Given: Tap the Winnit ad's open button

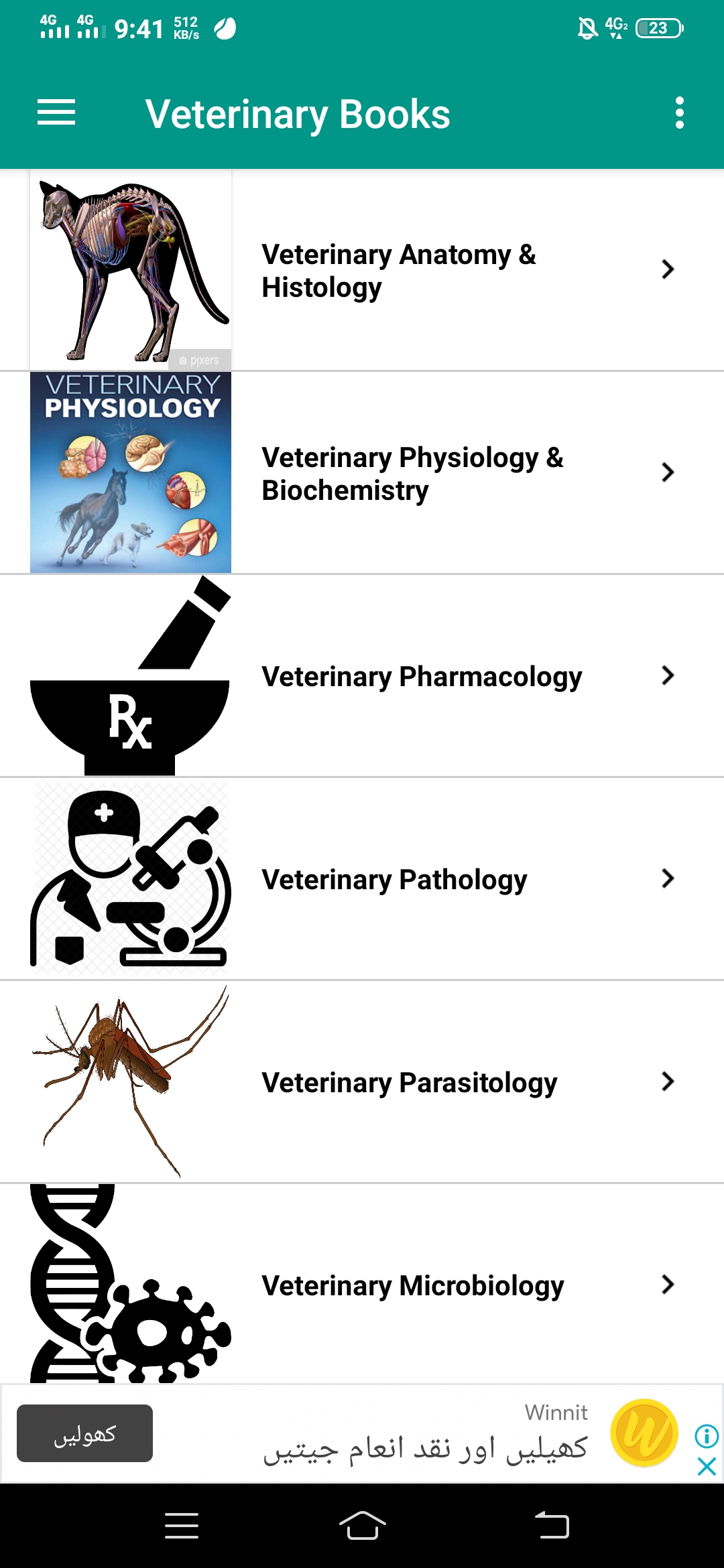Looking at the screenshot, I should tap(85, 1433).
